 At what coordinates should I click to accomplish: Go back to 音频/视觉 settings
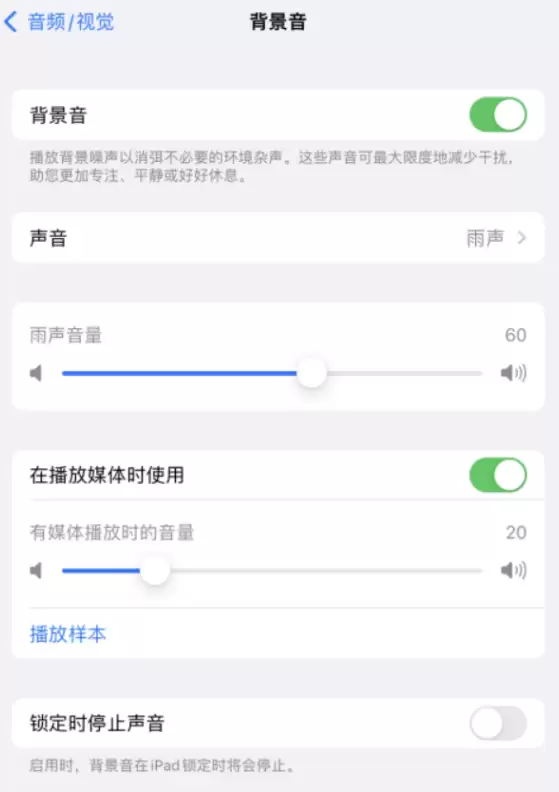(x=59, y=22)
